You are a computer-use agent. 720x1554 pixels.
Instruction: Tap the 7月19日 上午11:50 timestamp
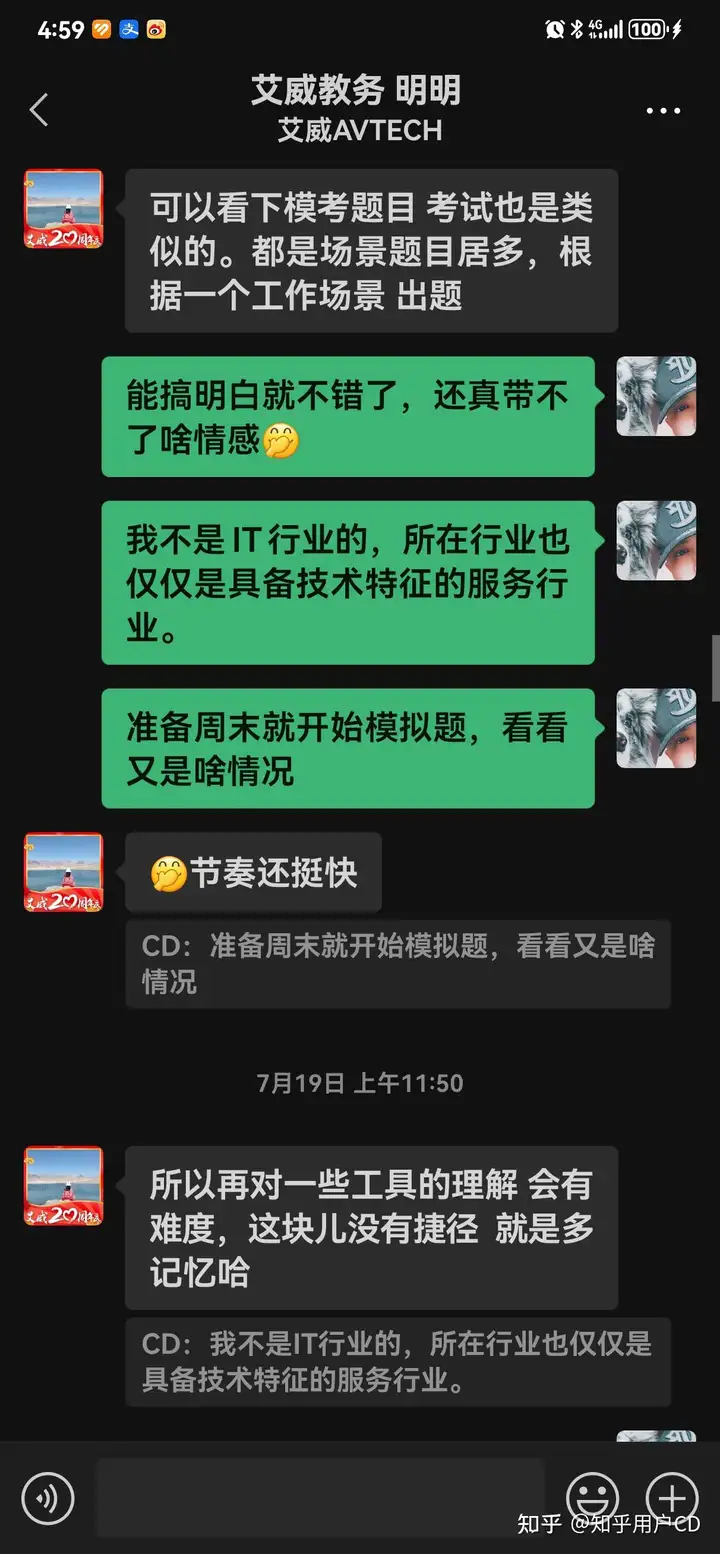click(x=360, y=1081)
